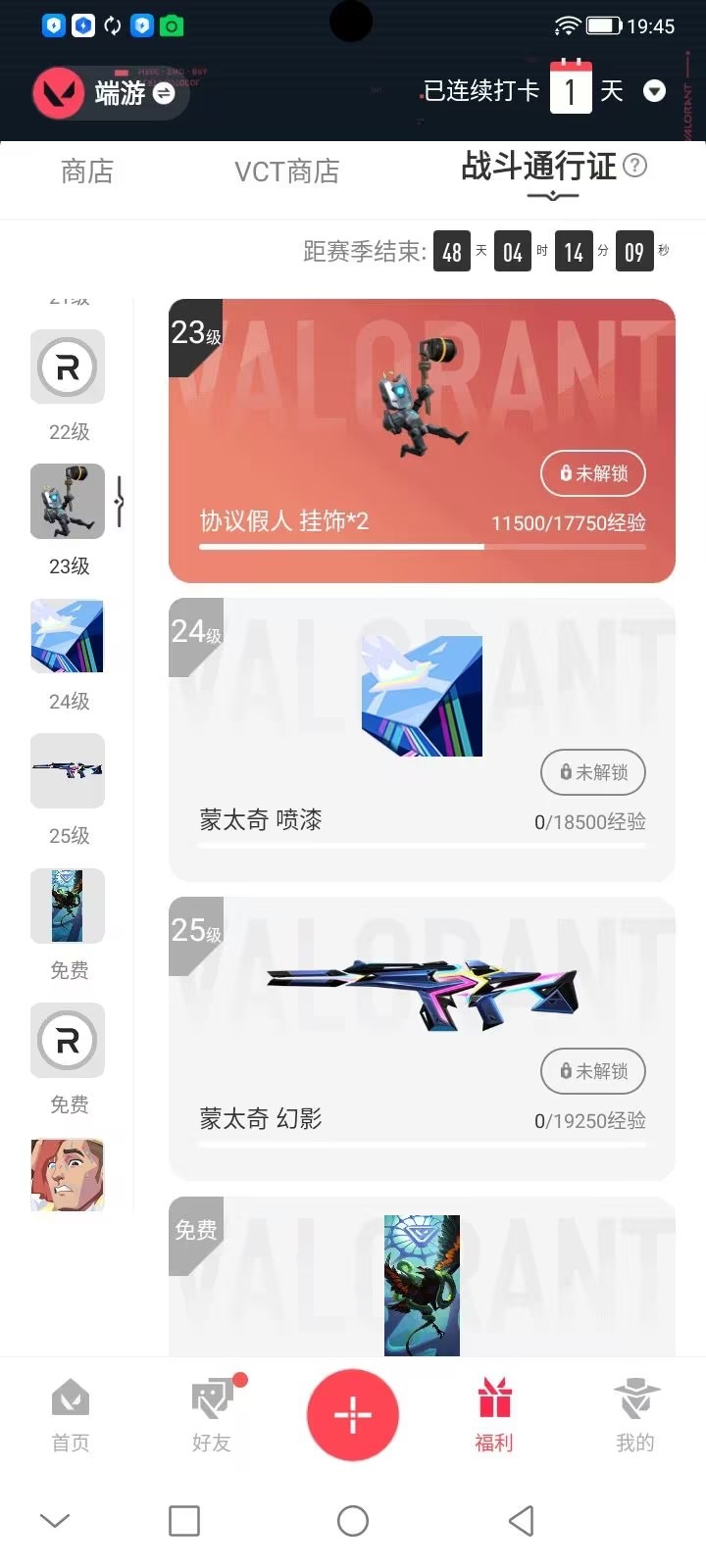Collapse the chevron at bottom left of screen
Viewport: 706px width, 1568px height.
click(x=54, y=1521)
